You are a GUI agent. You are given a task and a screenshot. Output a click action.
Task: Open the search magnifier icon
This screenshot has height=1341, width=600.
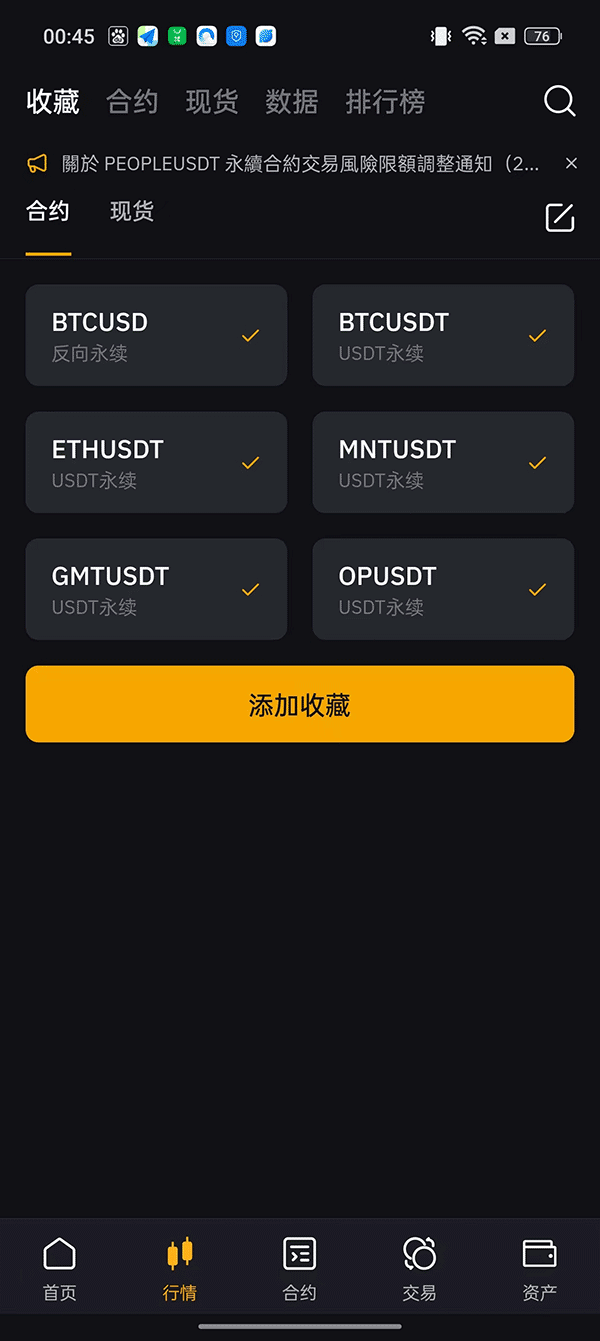(559, 101)
